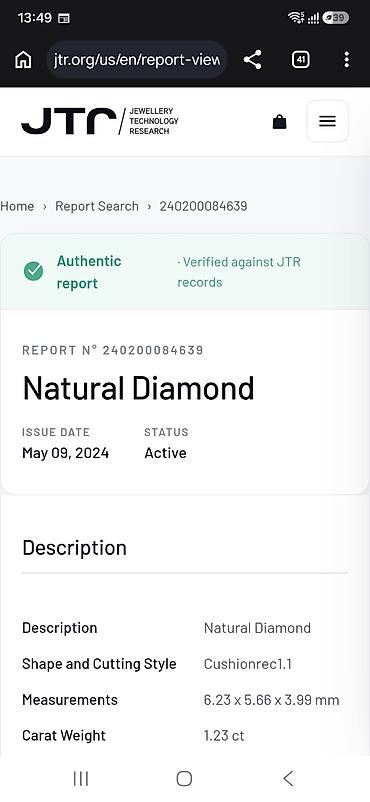Image resolution: width=370 pixels, height=802 pixels.
Task: Open the site hamburger menu
Action: (328, 121)
